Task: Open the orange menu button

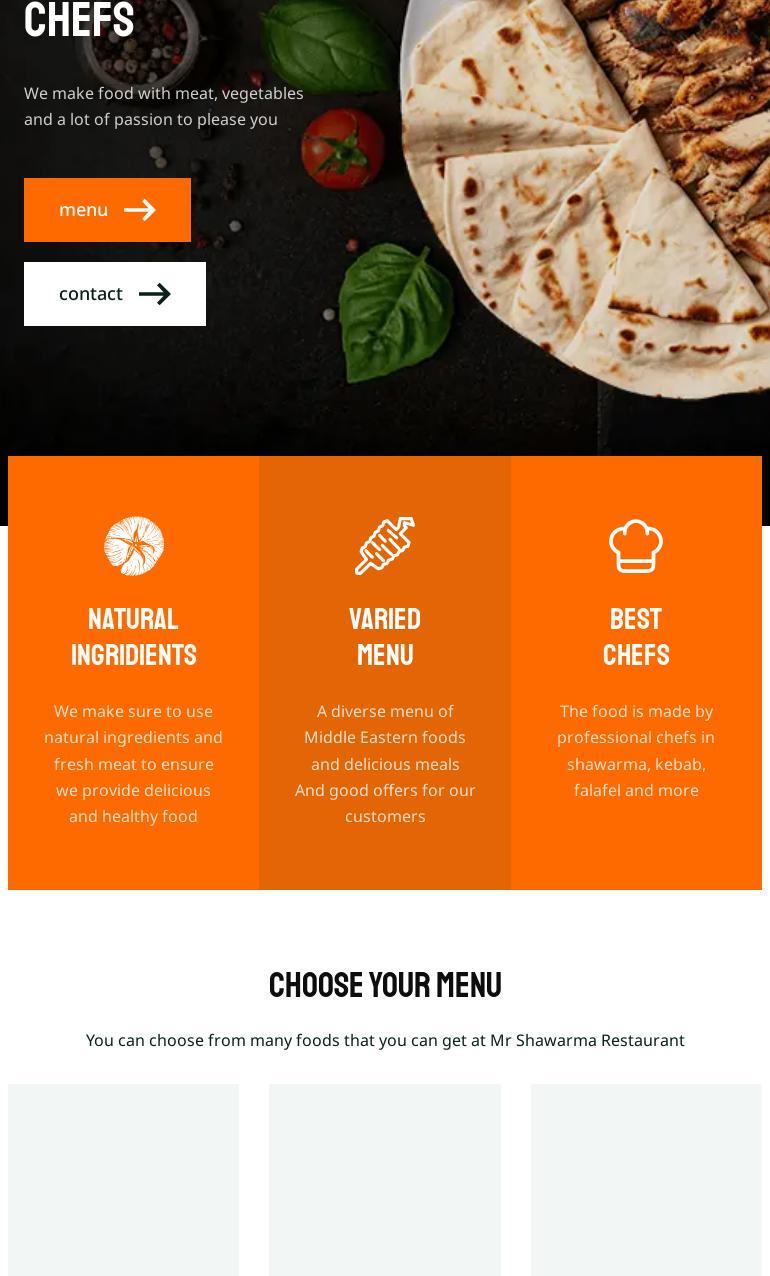Action: tap(107, 210)
